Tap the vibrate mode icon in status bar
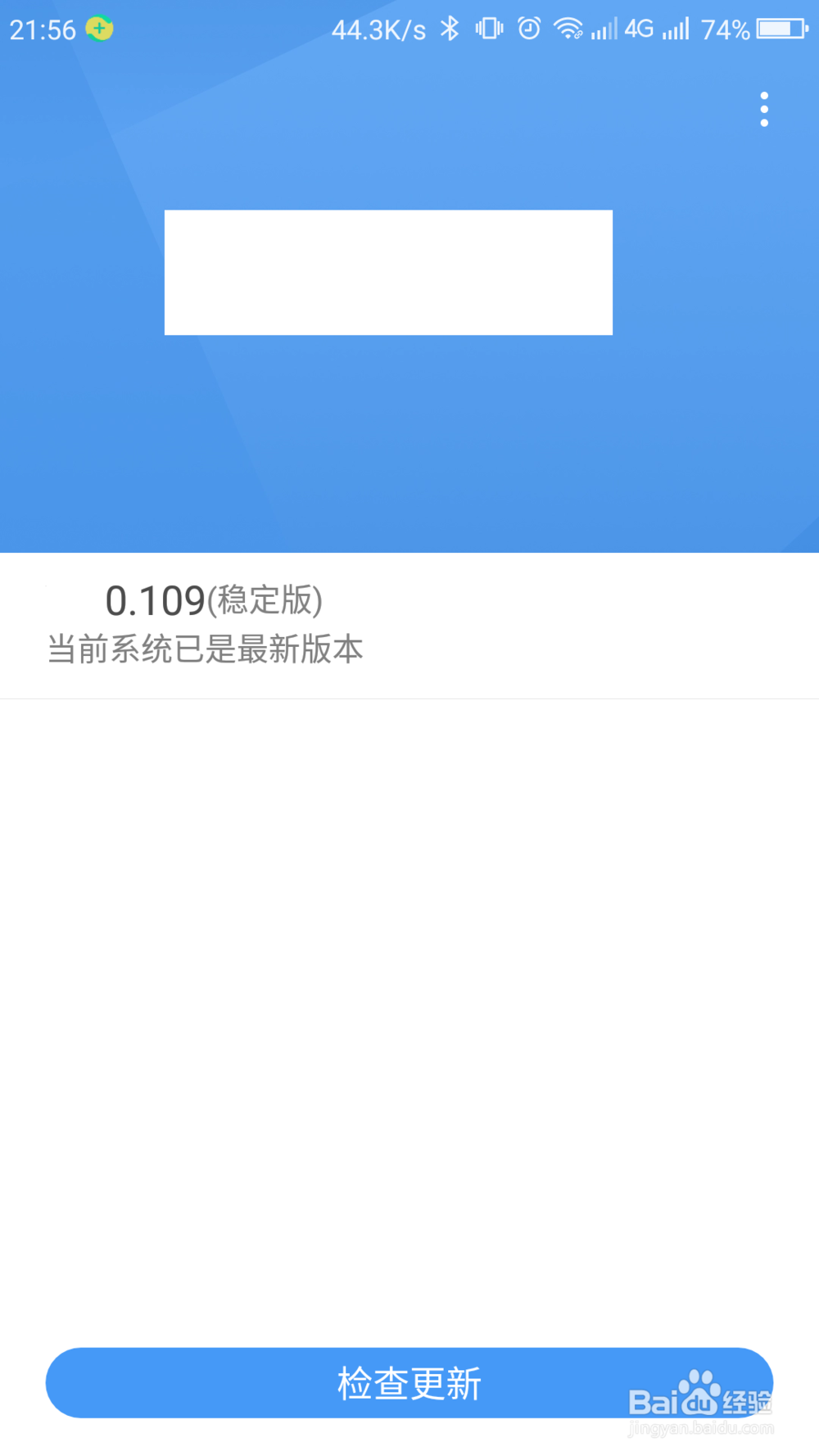The height and width of the screenshot is (1456, 819). coord(488,29)
